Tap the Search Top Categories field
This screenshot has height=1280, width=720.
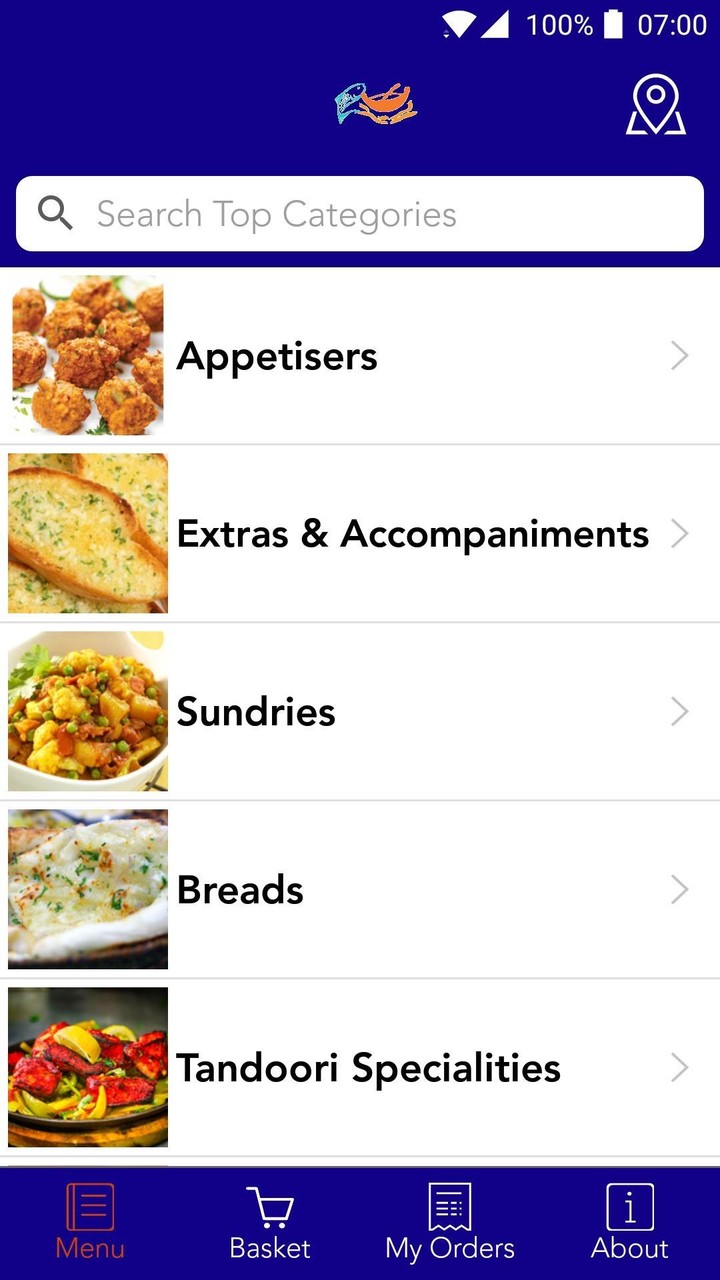(x=360, y=214)
